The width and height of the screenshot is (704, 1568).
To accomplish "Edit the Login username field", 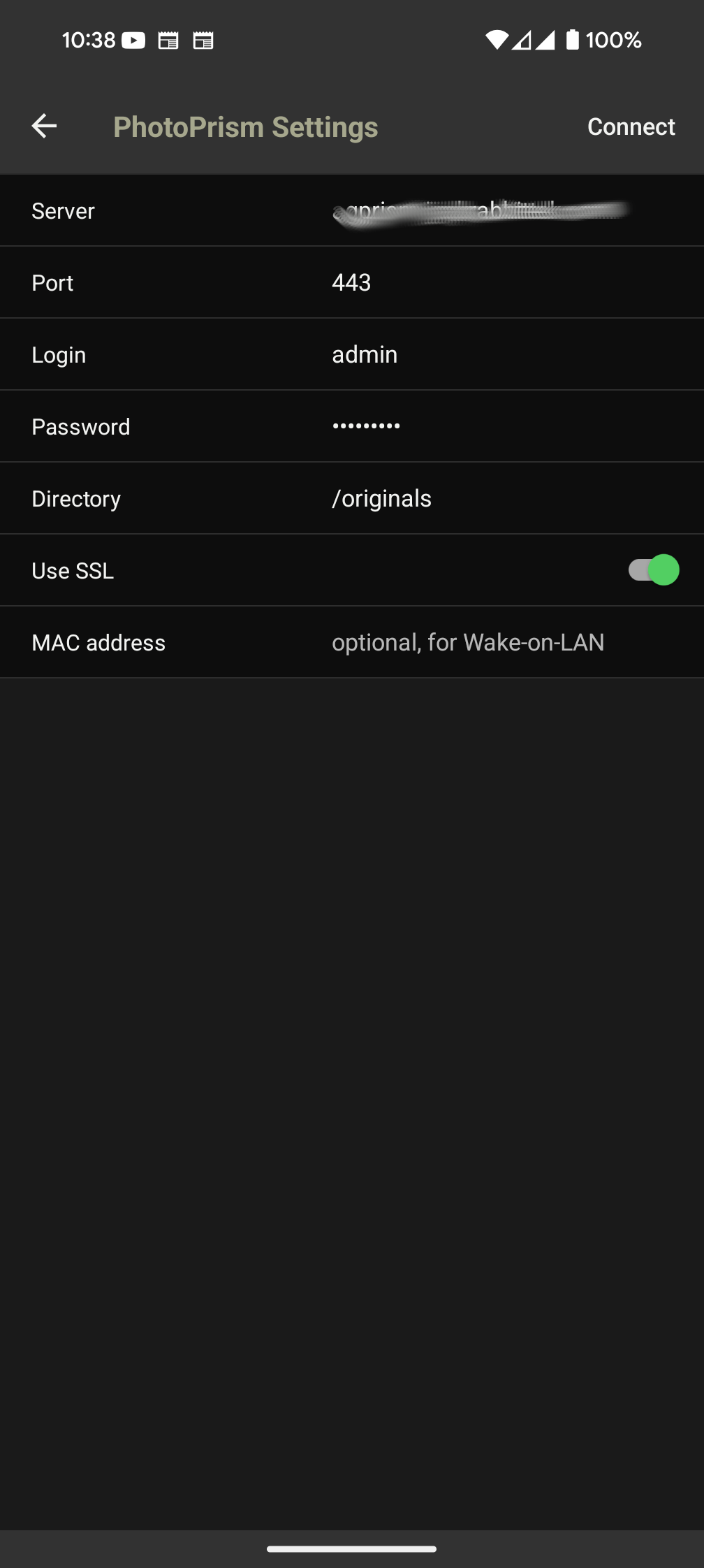I will (x=481, y=355).
